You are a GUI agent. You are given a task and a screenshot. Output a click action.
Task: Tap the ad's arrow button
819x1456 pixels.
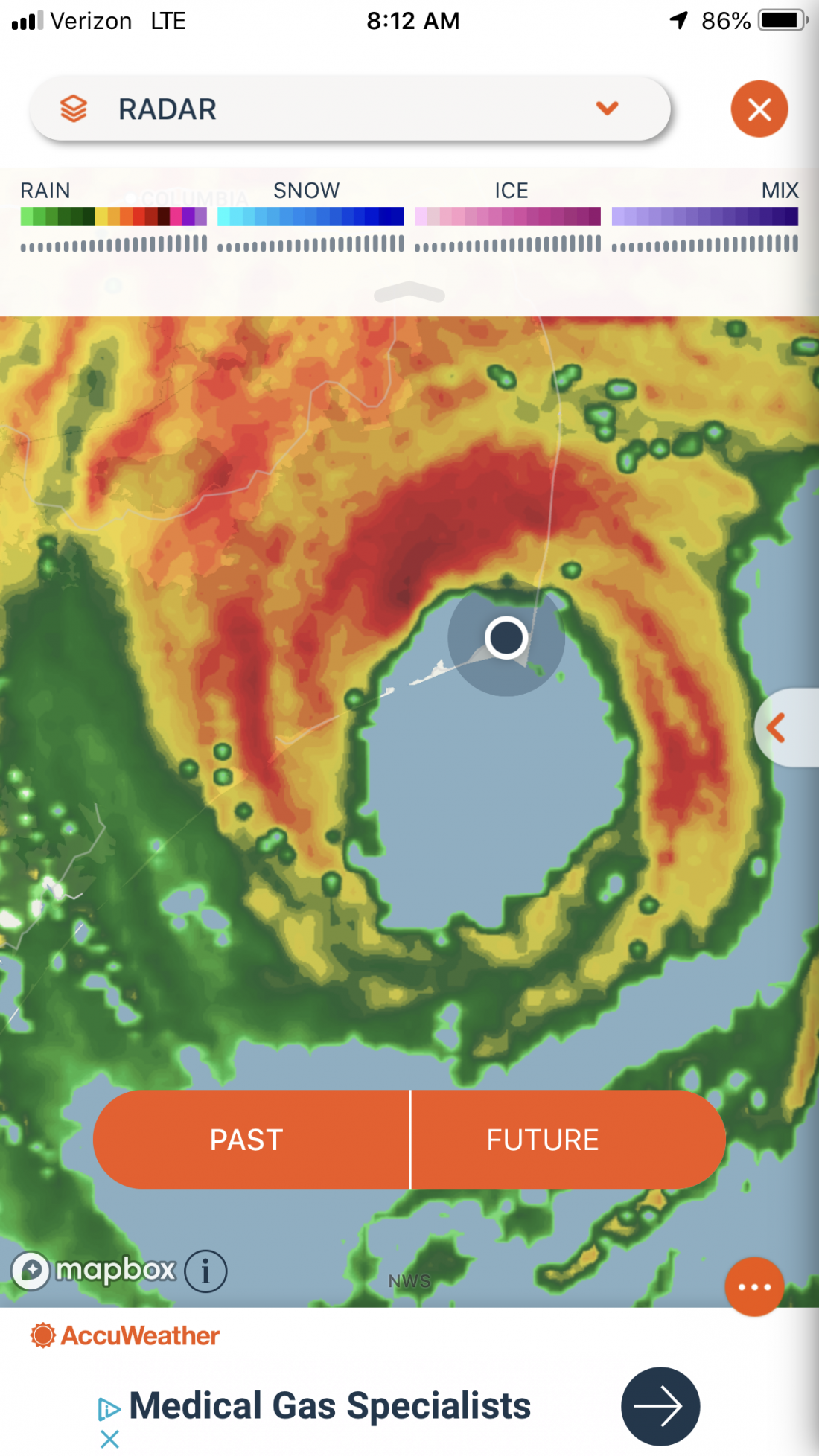pos(660,1406)
